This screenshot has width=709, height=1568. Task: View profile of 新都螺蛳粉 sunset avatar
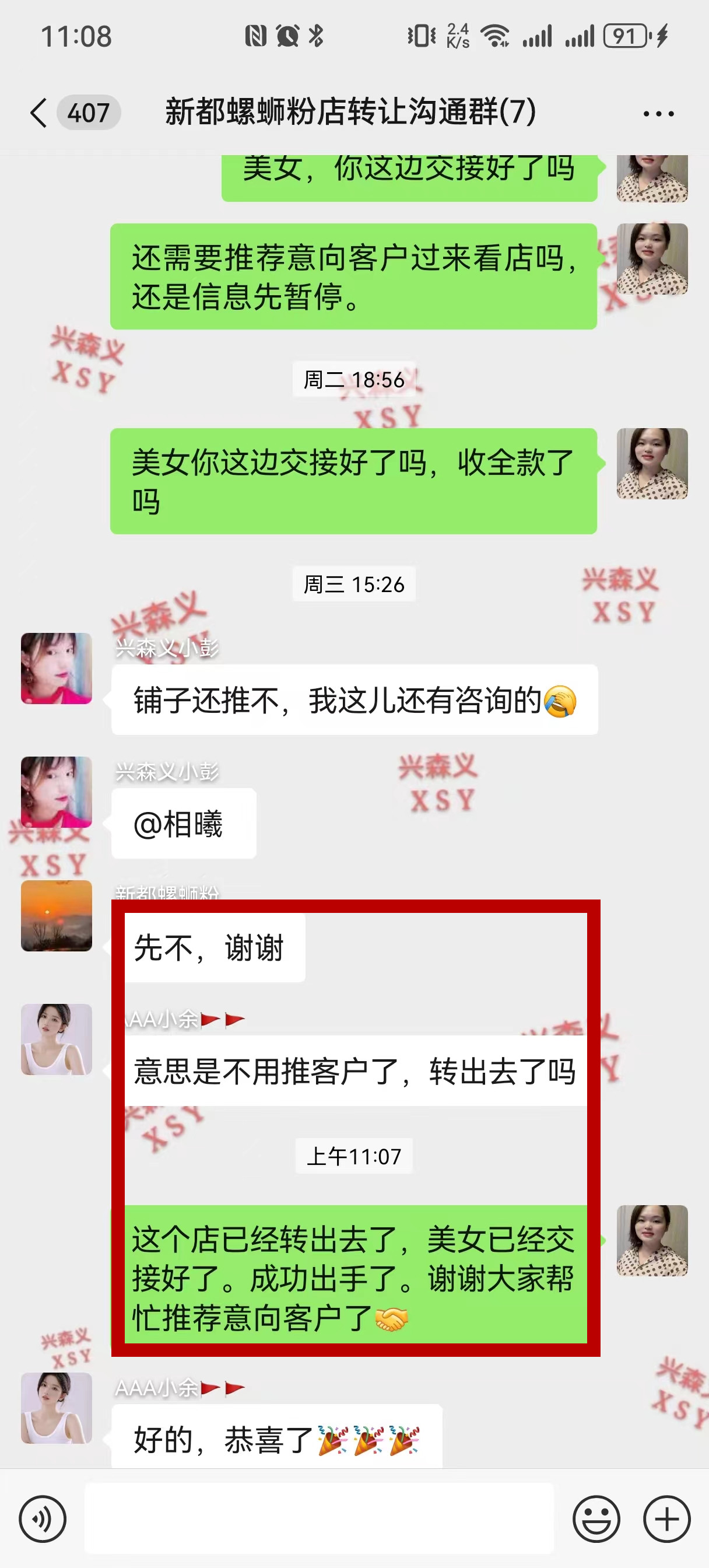tap(57, 915)
